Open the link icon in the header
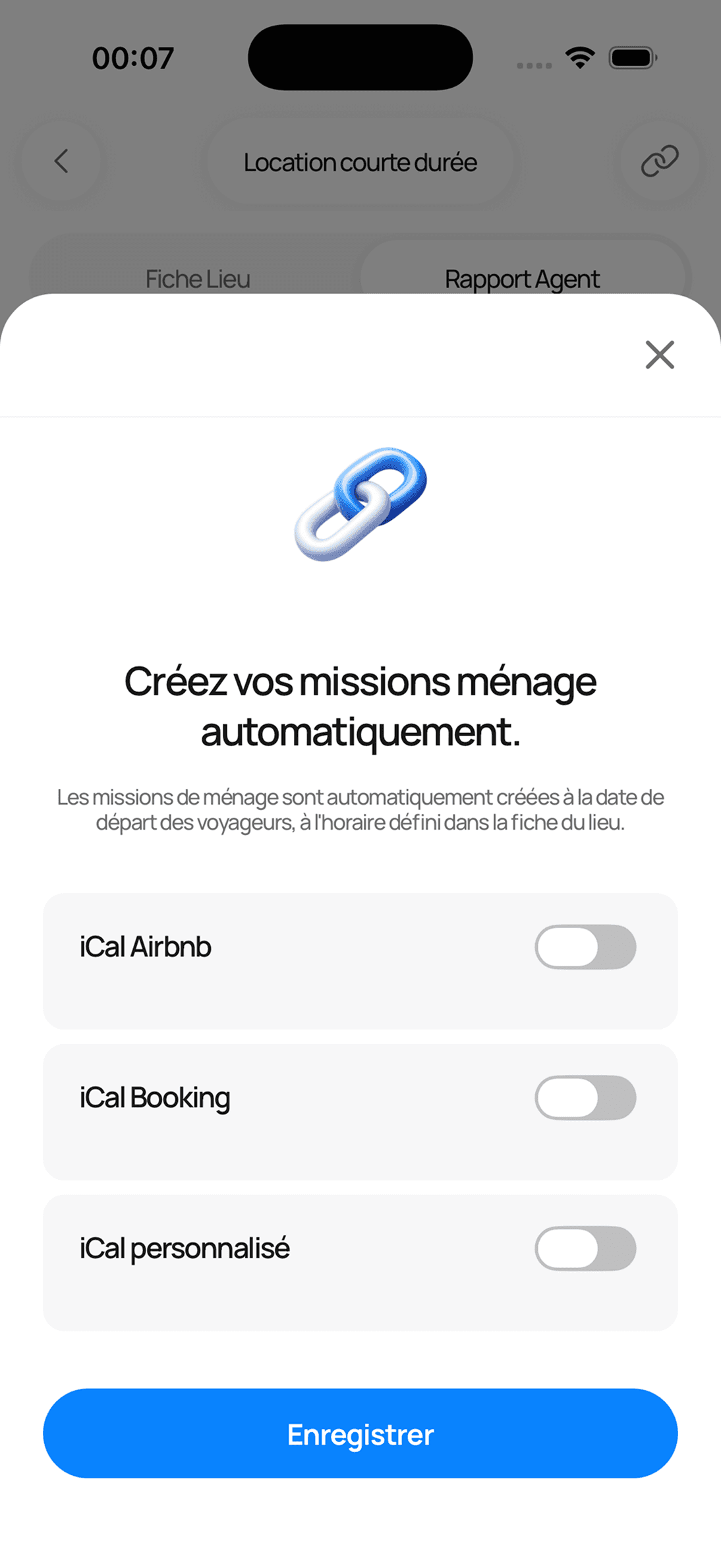Screen dimensions: 721x1568 point(660,161)
